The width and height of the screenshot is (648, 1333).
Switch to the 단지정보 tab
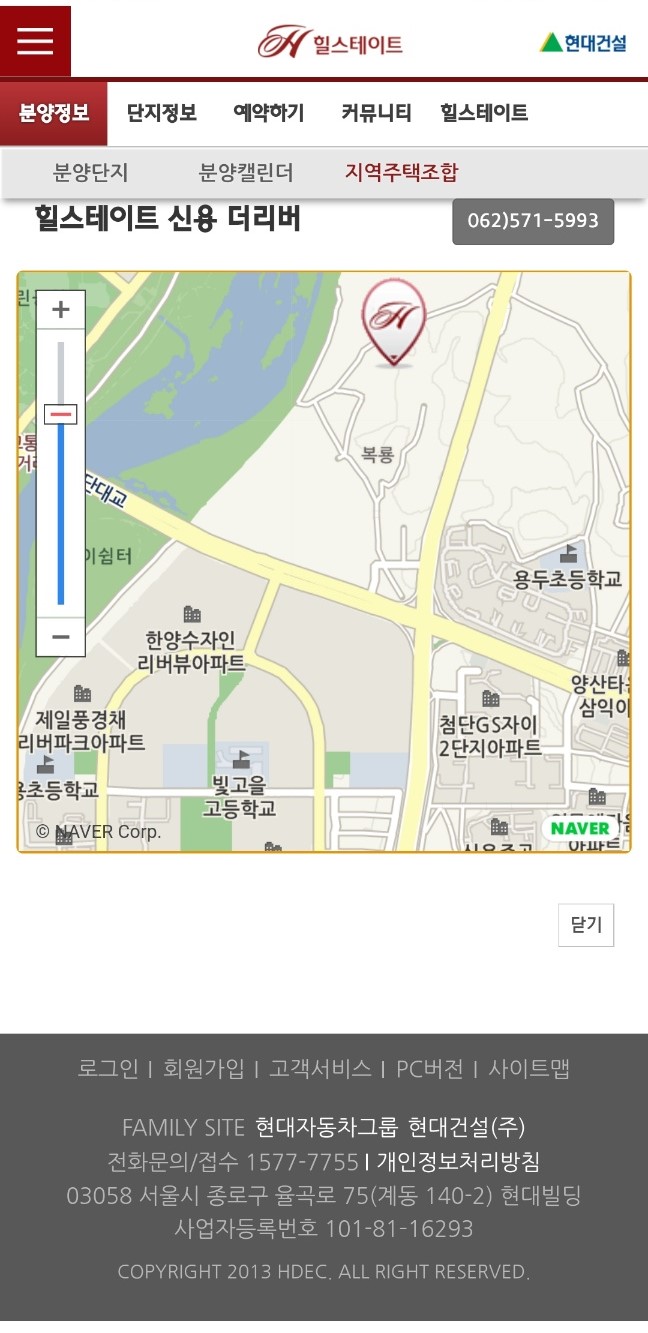[x=162, y=113]
